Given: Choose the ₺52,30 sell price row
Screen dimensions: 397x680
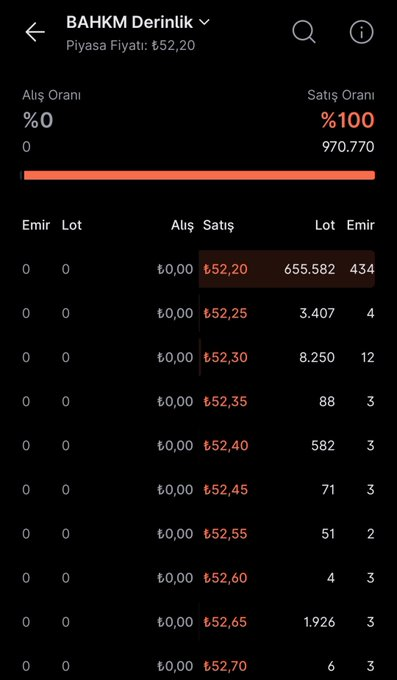Looking at the screenshot, I should pyautogui.click(x=287, y=357).
